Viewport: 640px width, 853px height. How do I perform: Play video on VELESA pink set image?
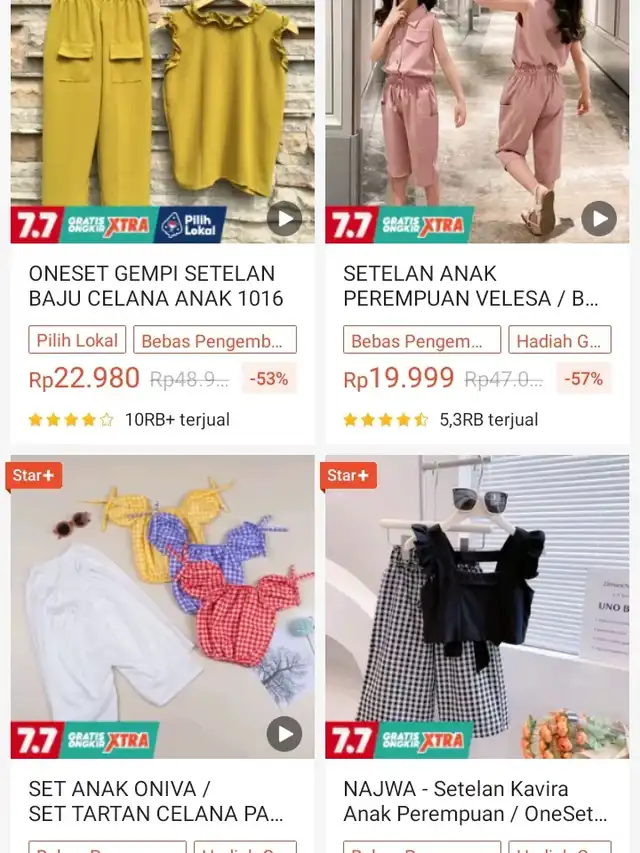tap(599, 218)
